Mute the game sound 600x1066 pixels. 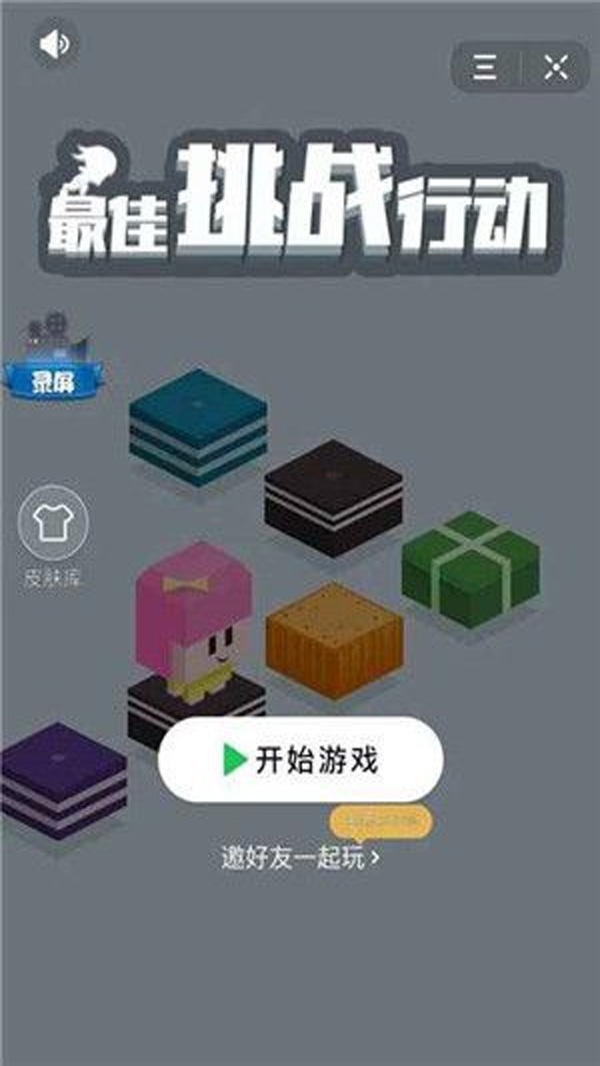[54, 44]
